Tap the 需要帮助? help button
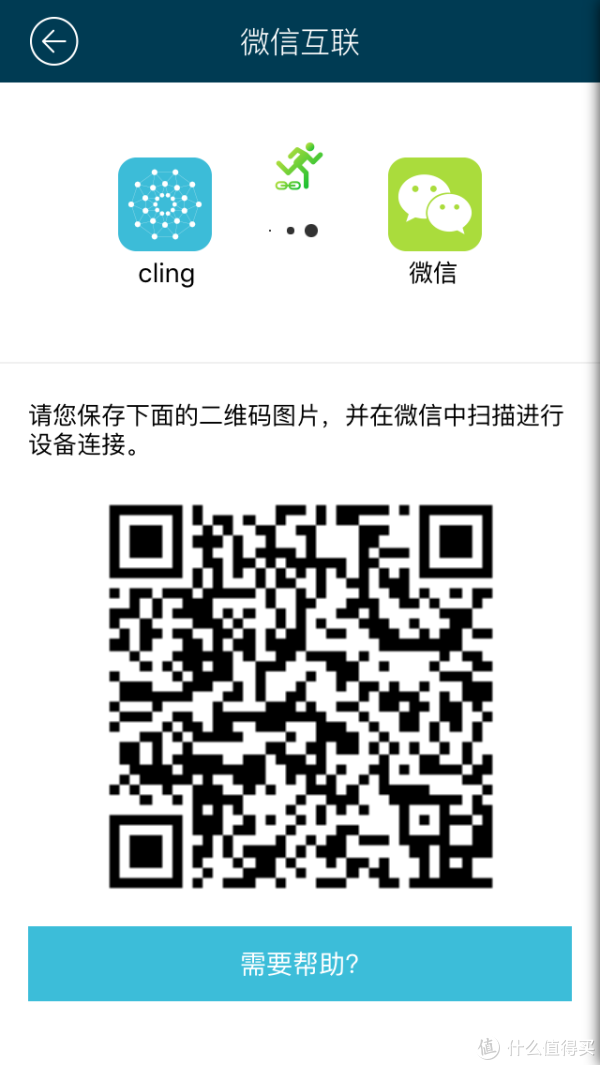Screen dimensions: 600x1065 point(300,963)
